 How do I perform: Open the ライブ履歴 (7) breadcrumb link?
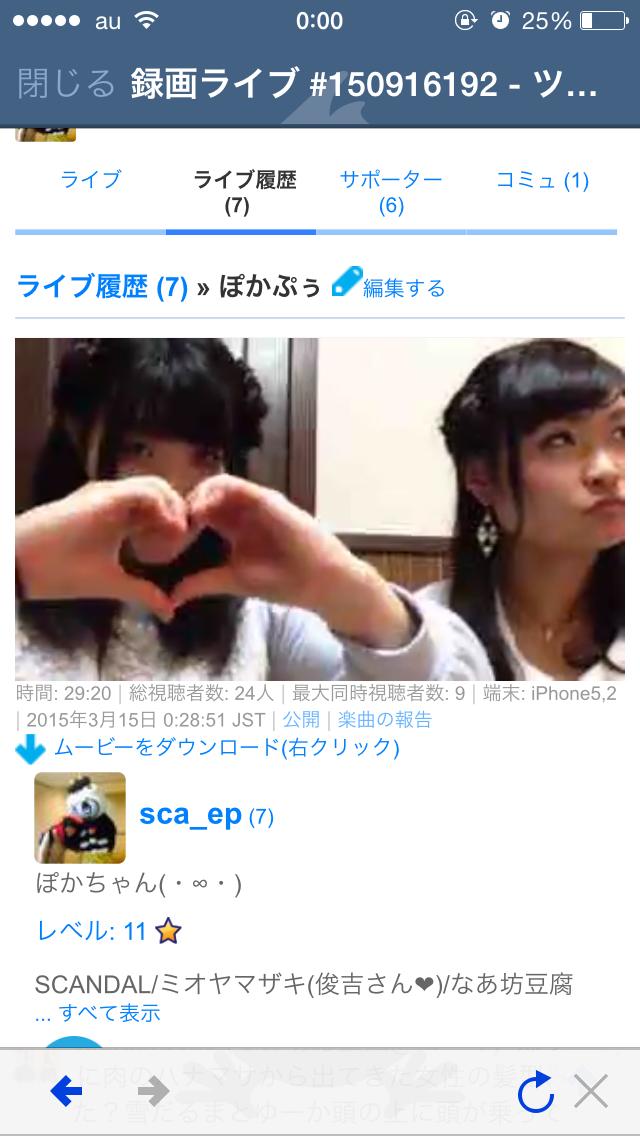tap(102, 288)
